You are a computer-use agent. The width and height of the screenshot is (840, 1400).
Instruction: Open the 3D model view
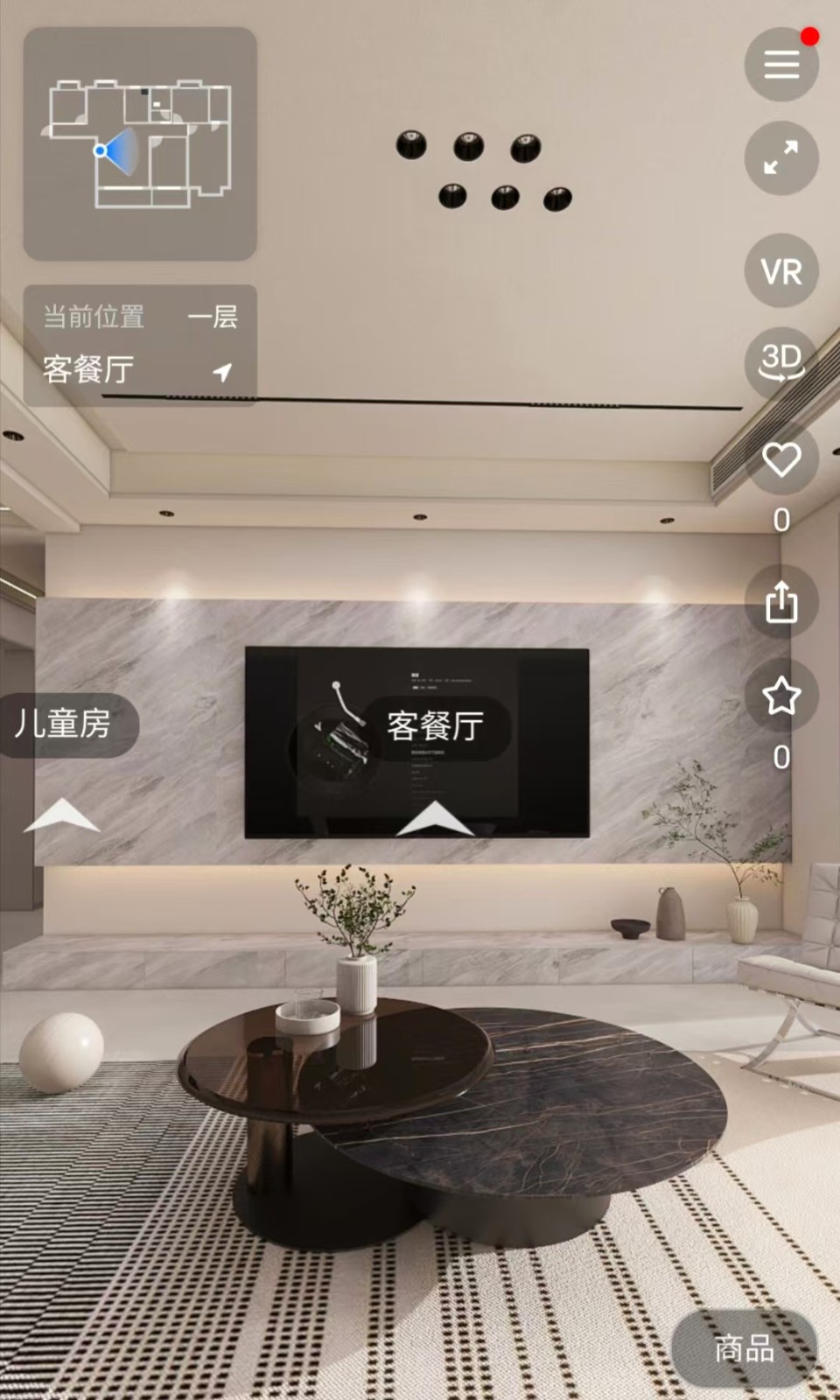click(x=781, y=361)
